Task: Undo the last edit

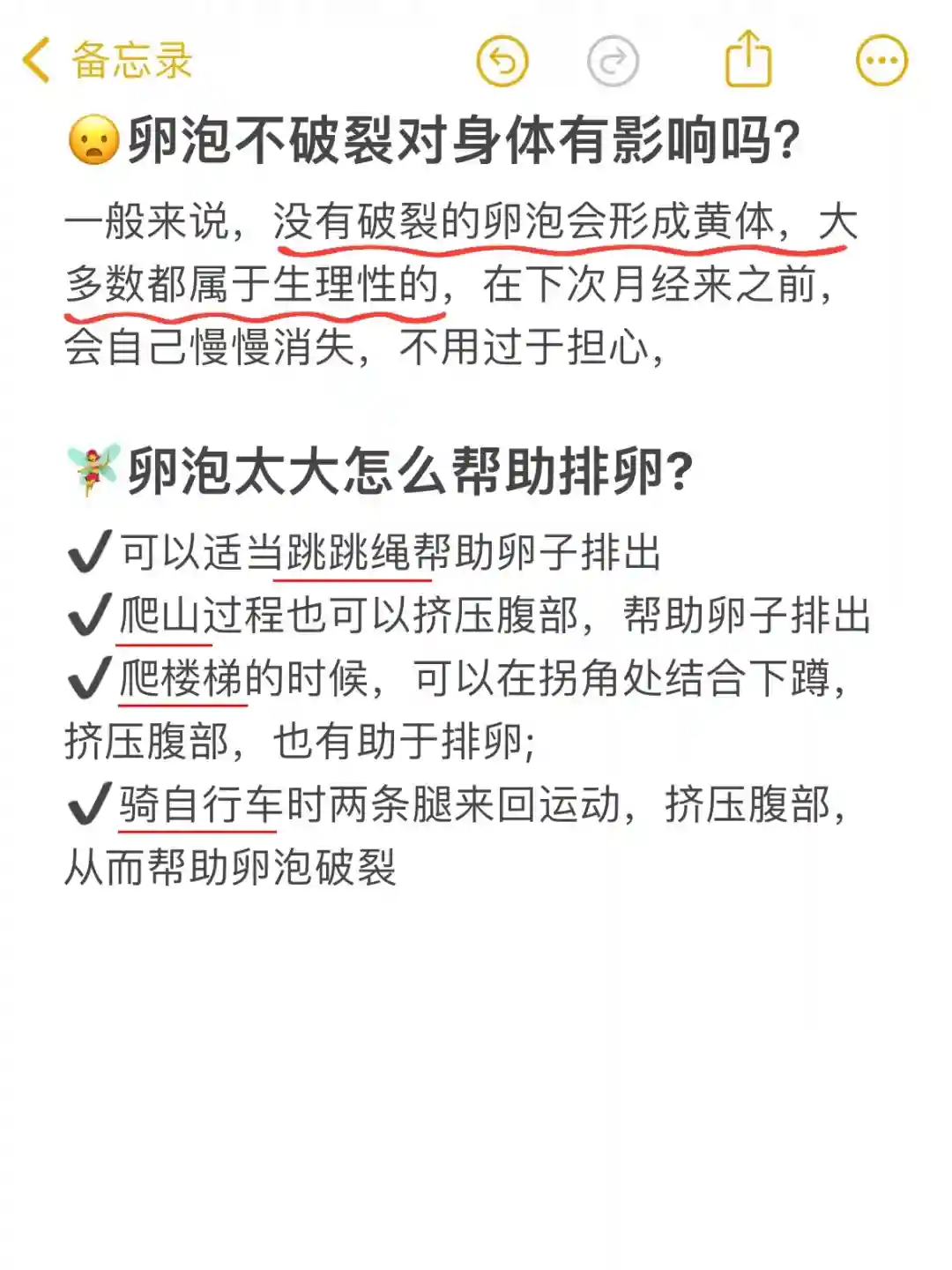Action: (502, 61)
